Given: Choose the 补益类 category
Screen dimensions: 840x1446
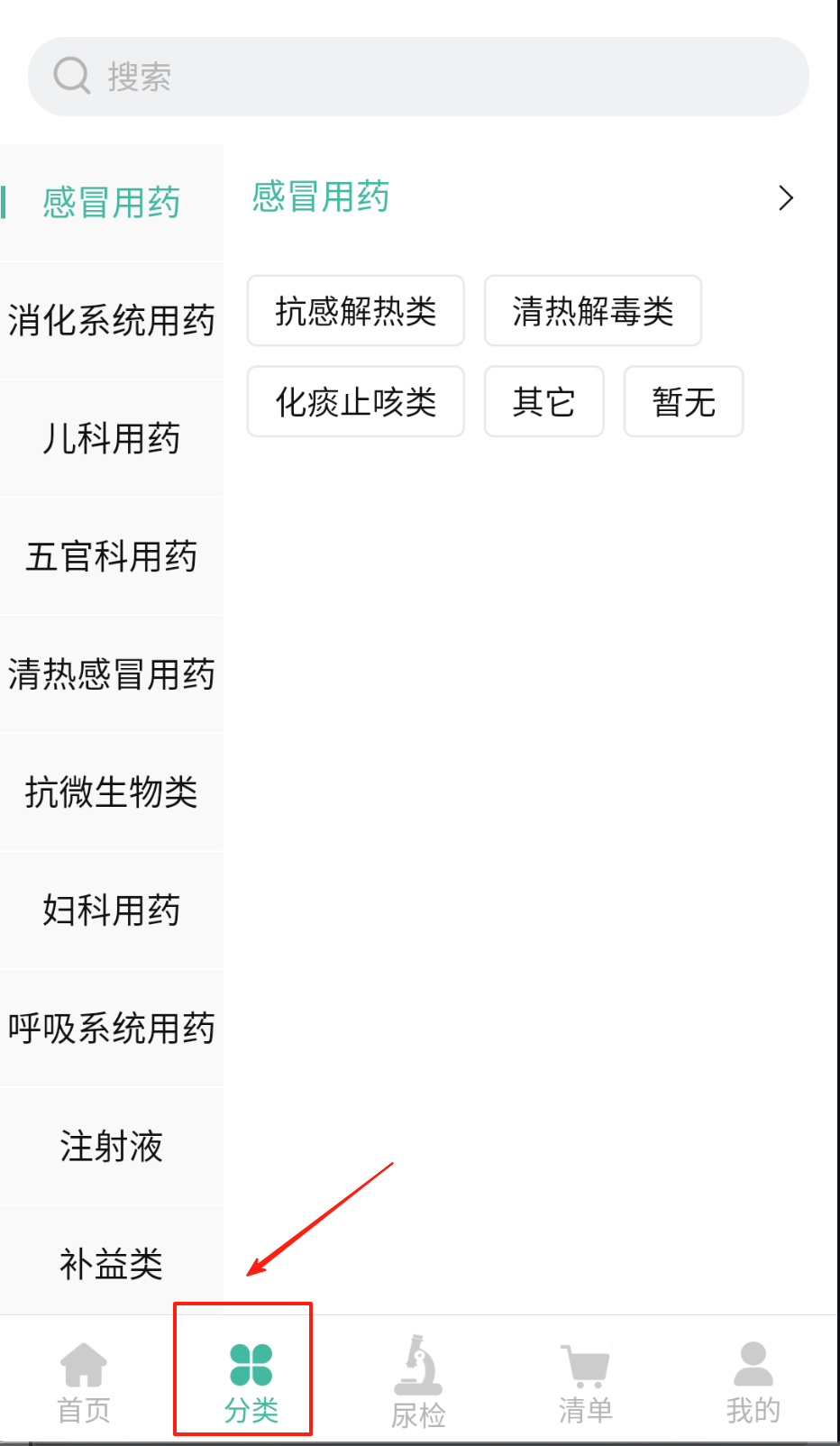Looking at the screenshot, I should (x=111, y=1264).
